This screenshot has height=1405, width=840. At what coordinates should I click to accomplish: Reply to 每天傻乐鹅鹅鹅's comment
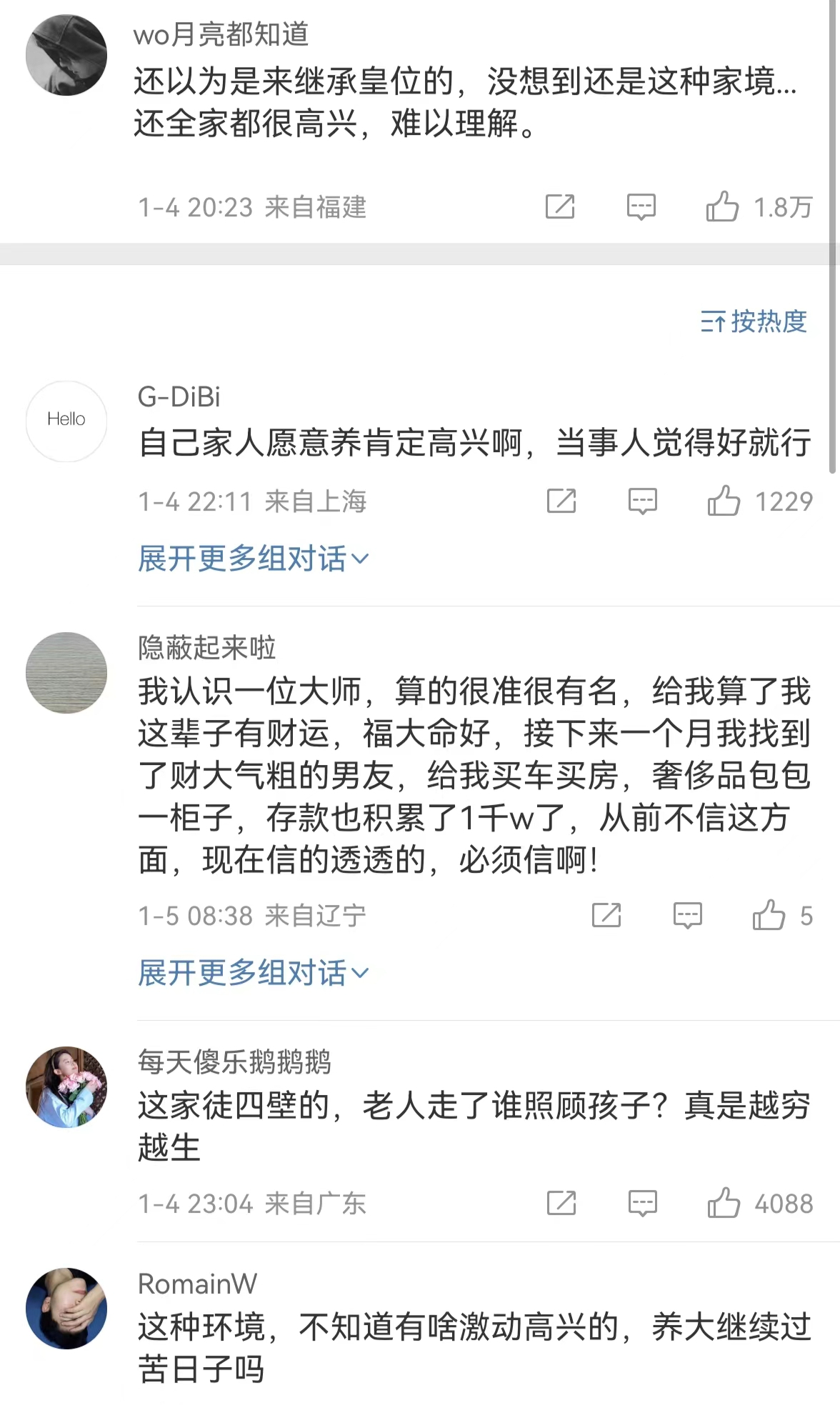click(x=642, y=1204)
